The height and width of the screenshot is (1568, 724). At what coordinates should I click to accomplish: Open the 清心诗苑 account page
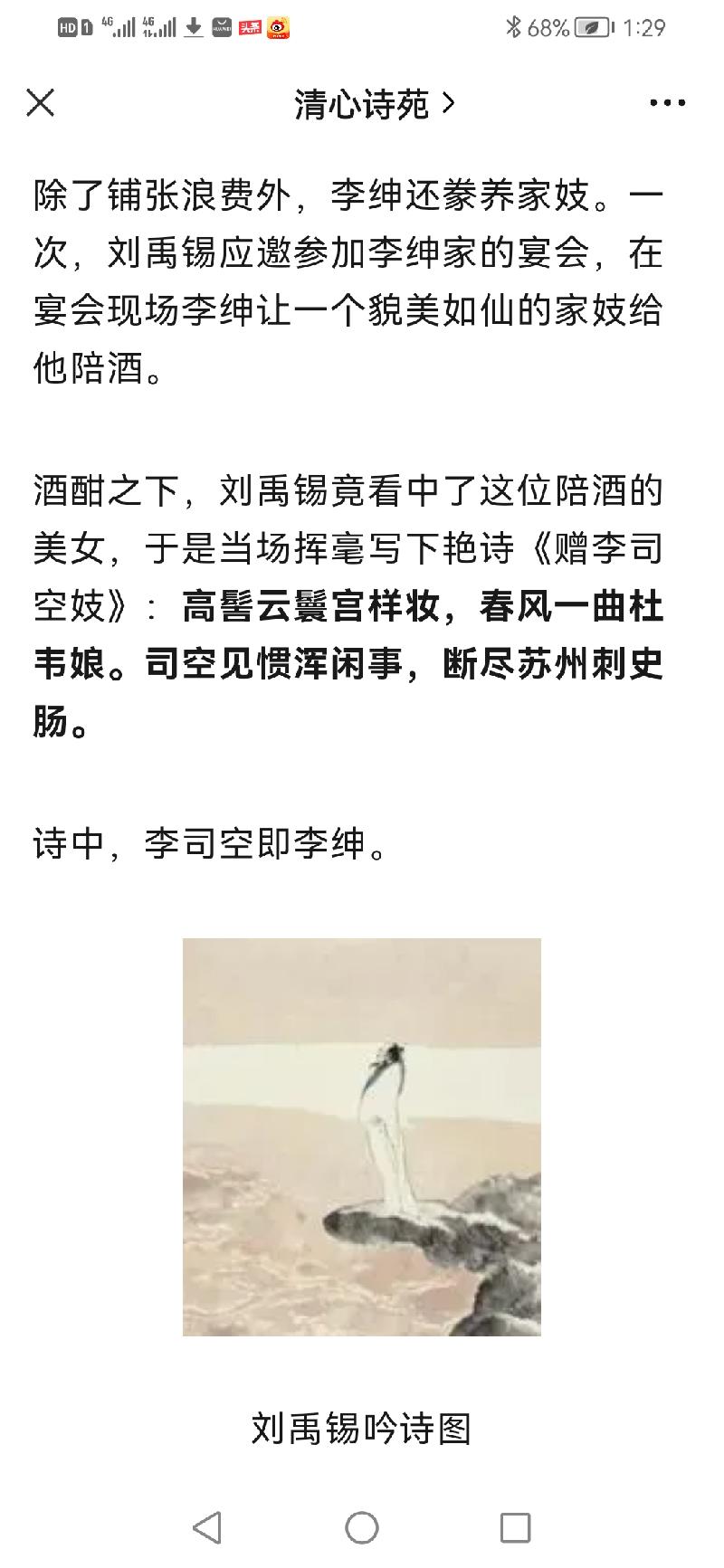click(373, 105)
